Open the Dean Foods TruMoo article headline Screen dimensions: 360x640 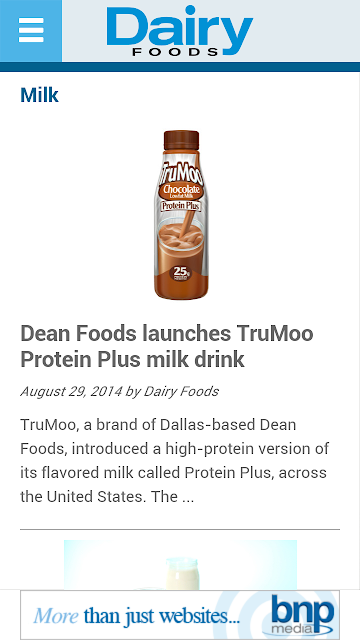coord(167,347)
